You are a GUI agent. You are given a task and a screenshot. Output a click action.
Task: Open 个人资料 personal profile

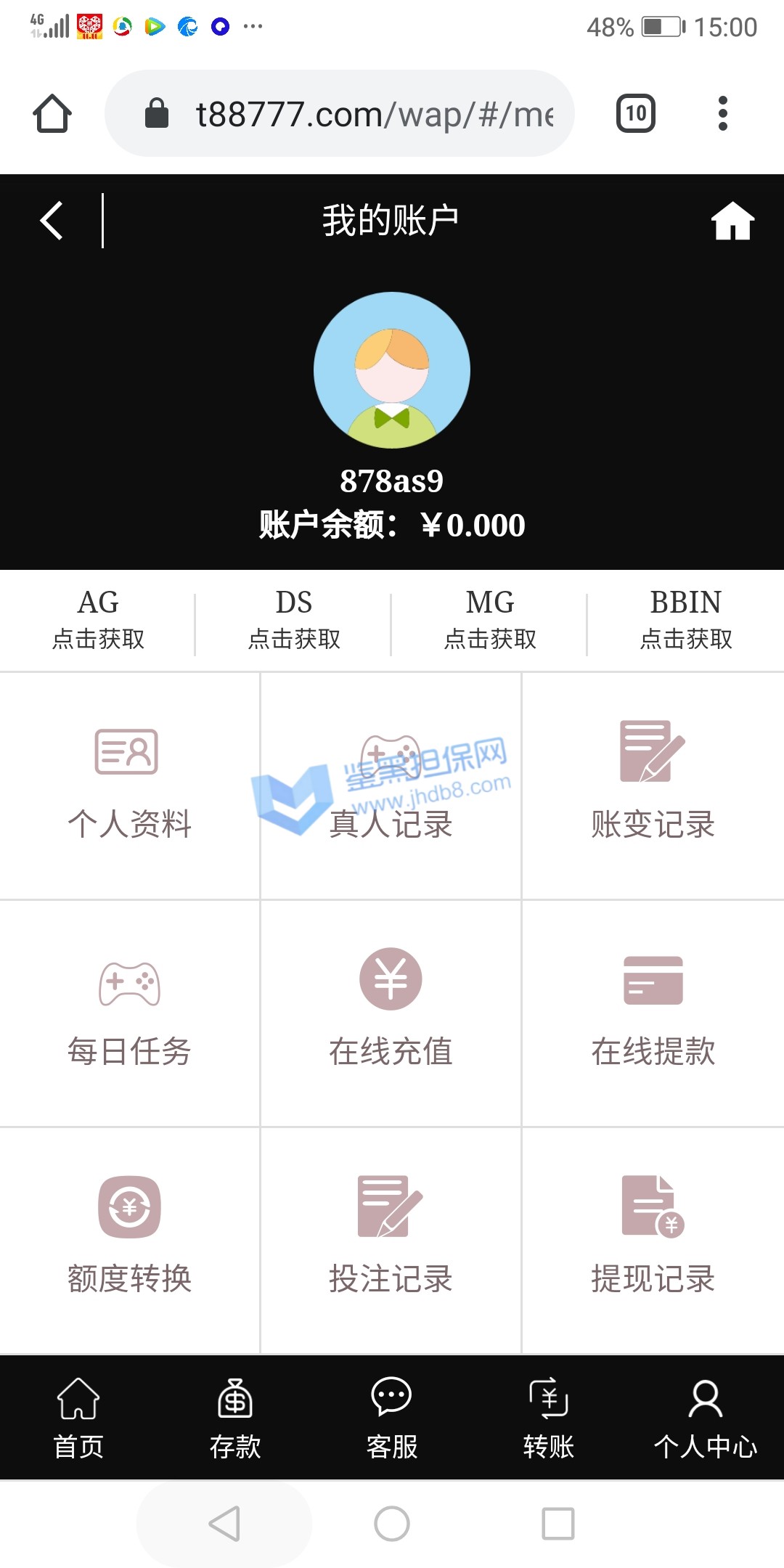129,785
